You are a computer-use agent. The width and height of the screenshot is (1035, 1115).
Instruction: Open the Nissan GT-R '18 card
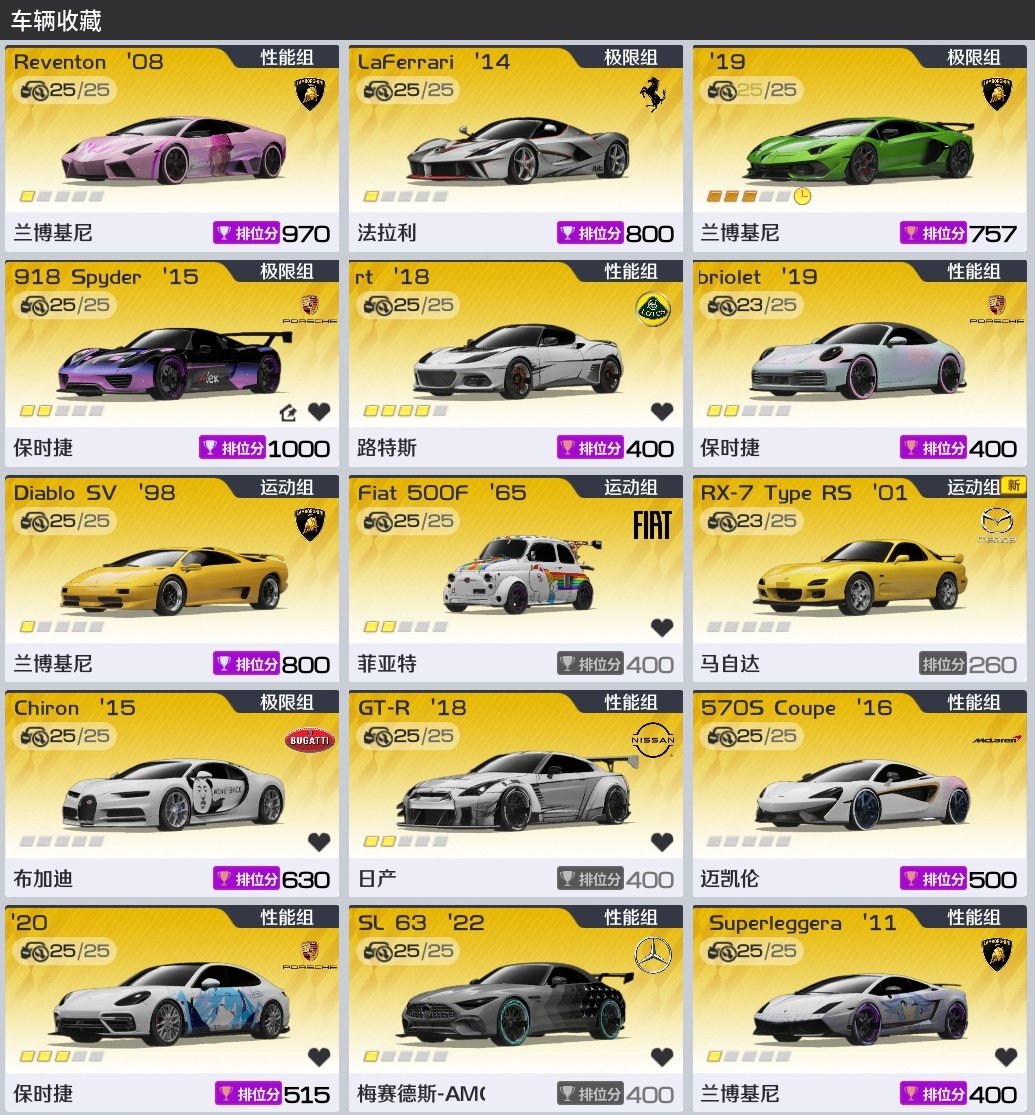click(516, 795)
